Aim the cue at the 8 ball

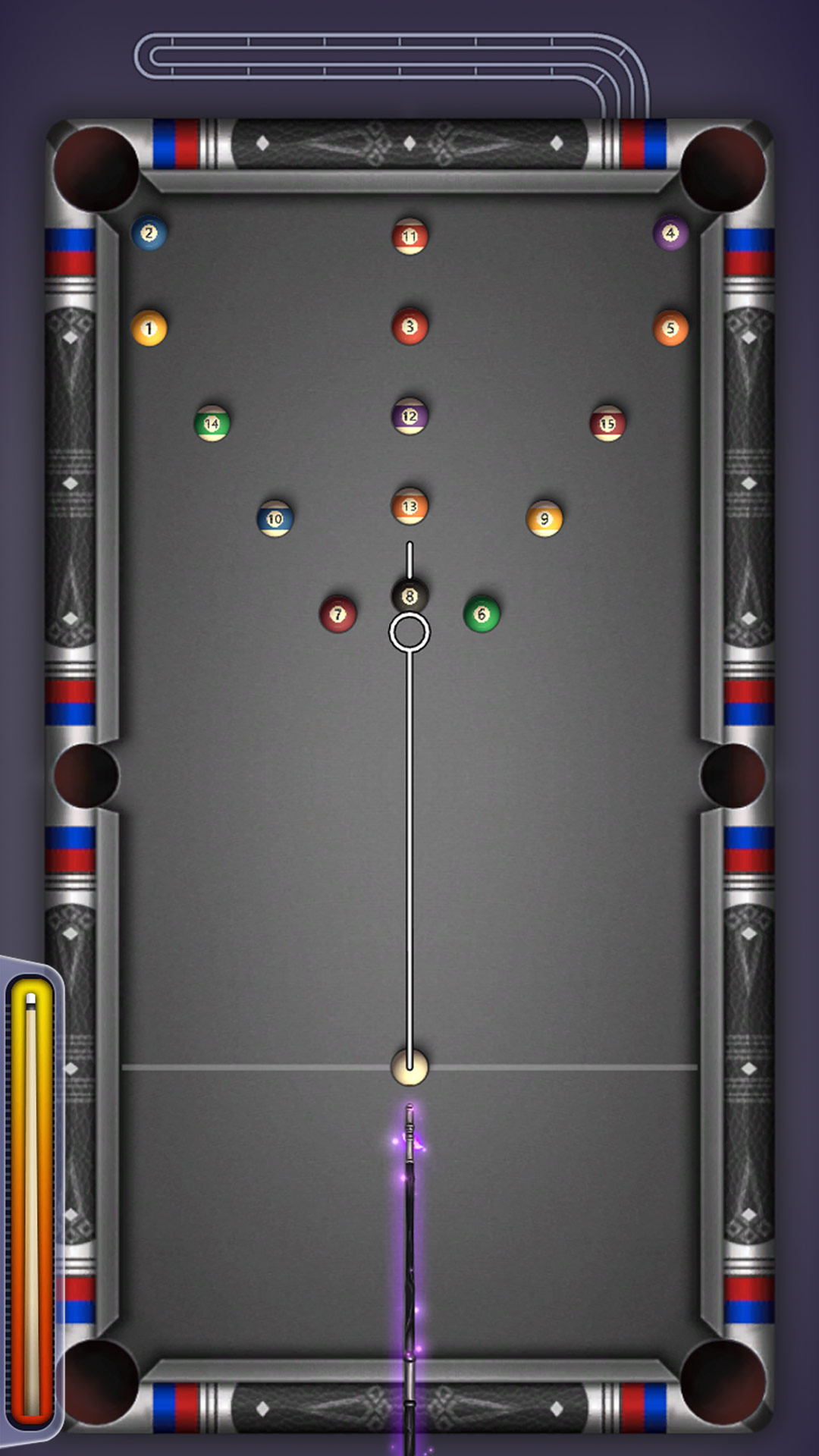pos(409,595)
